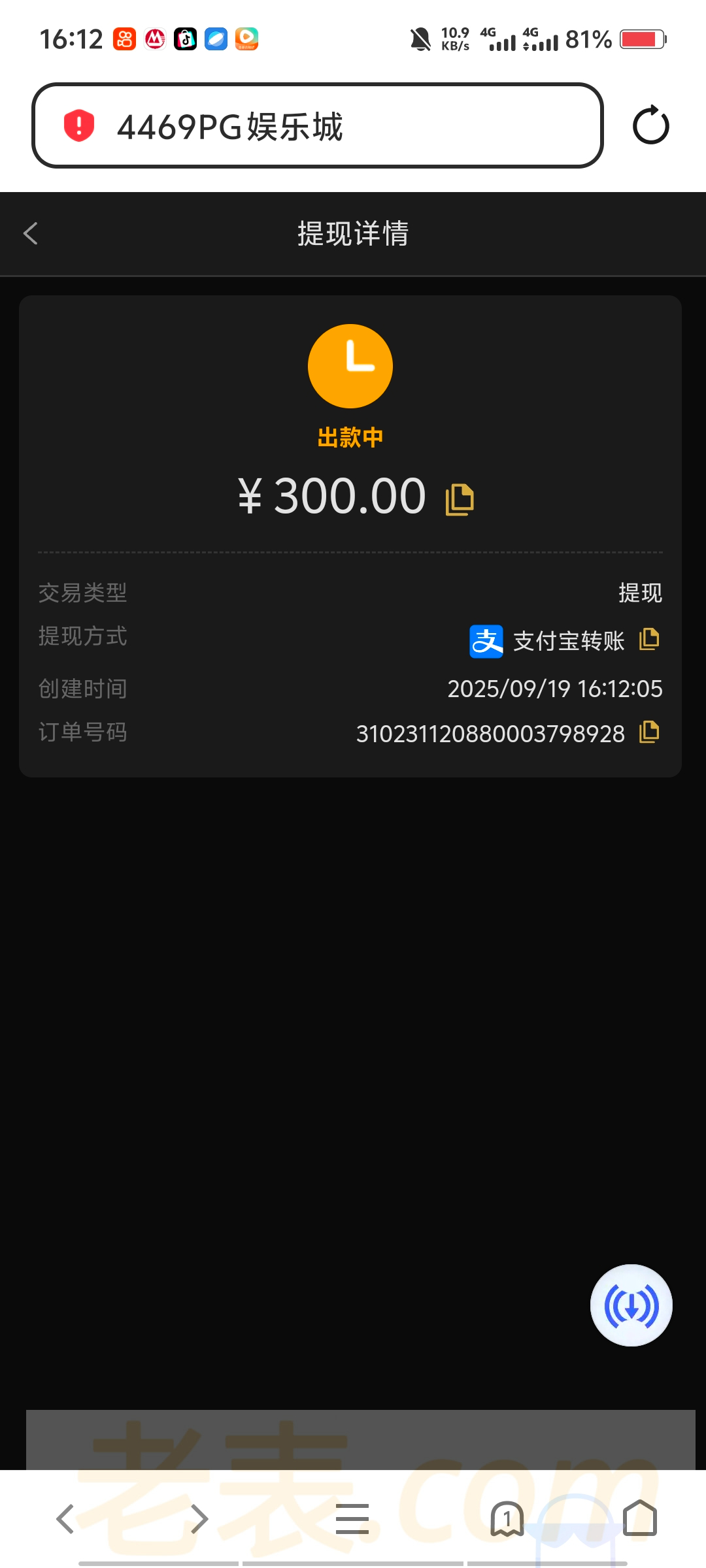Navigate to previous page in browser

point(65,1518)
